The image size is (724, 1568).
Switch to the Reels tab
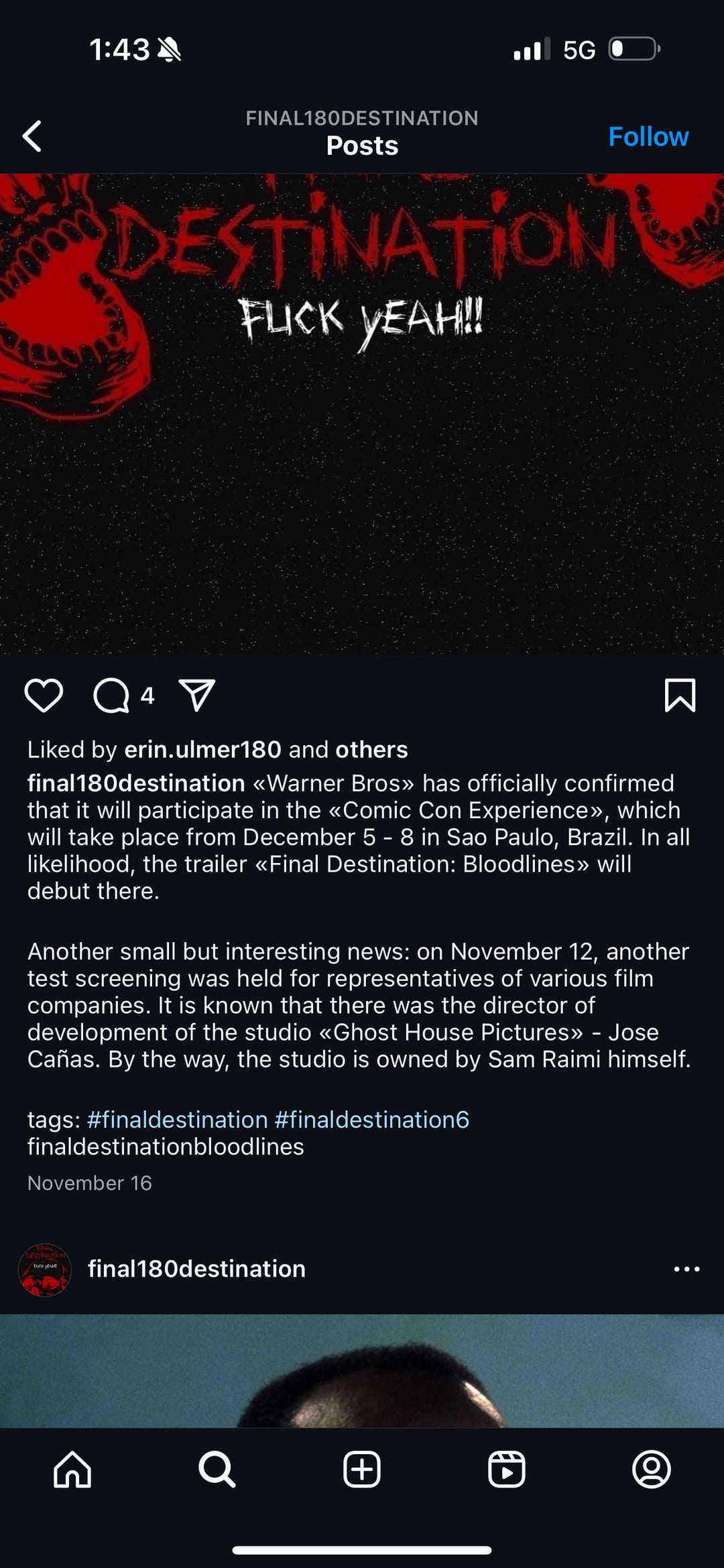pyautogui.click(x=507, y=1469)
